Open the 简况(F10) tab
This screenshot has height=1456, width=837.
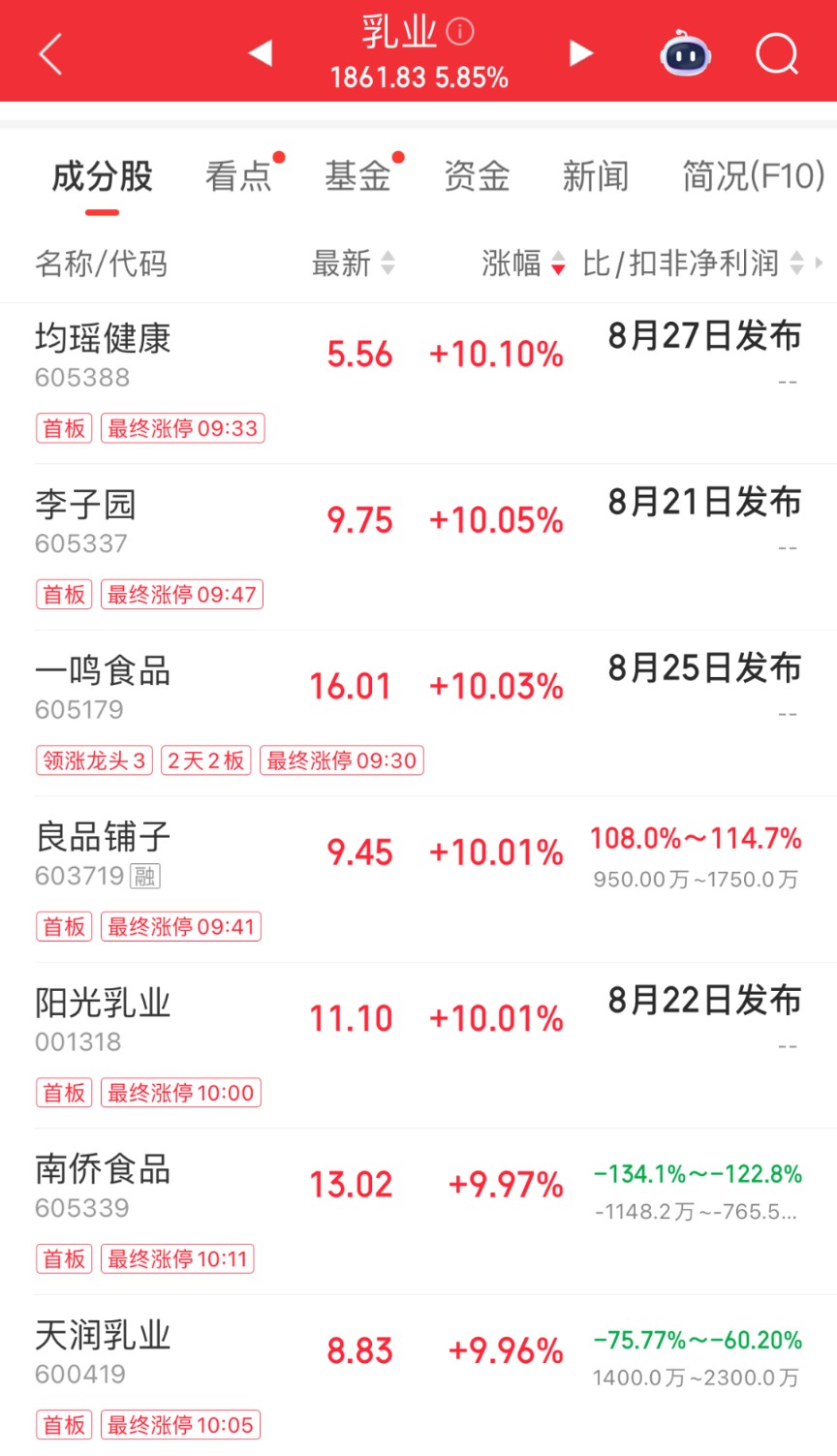(x=753, y=176)
